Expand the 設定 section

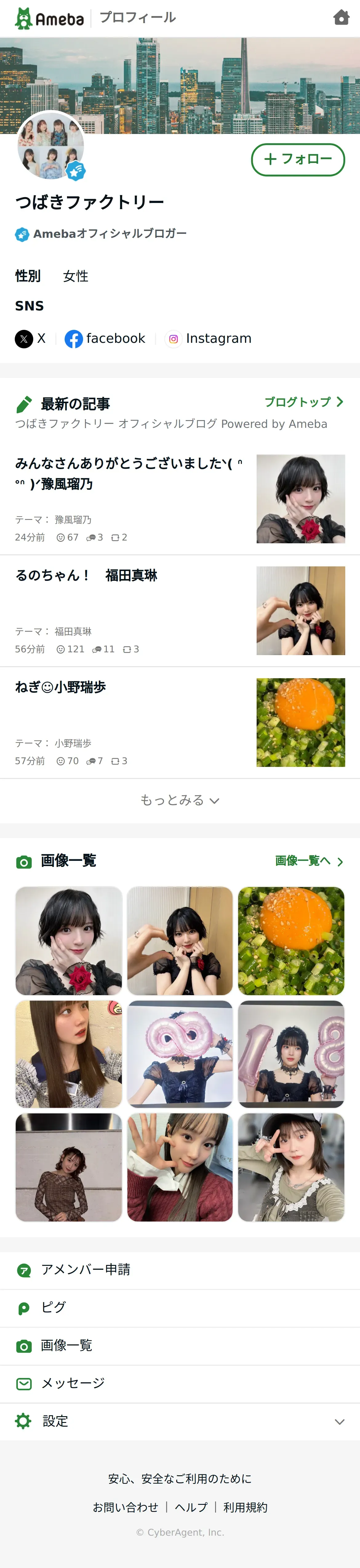(x=179, y=1421)
